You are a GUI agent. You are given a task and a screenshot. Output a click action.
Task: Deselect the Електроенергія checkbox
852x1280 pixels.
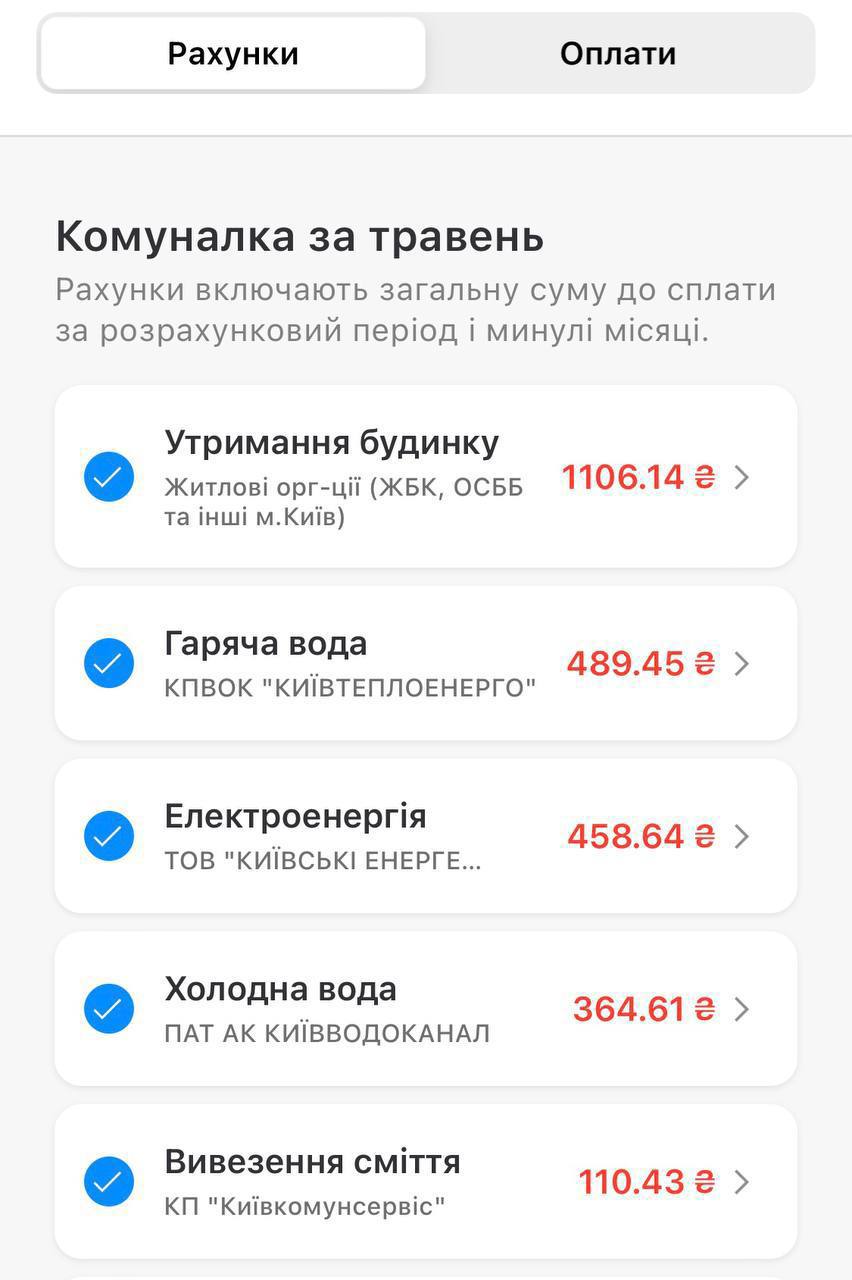coord(109,836)
